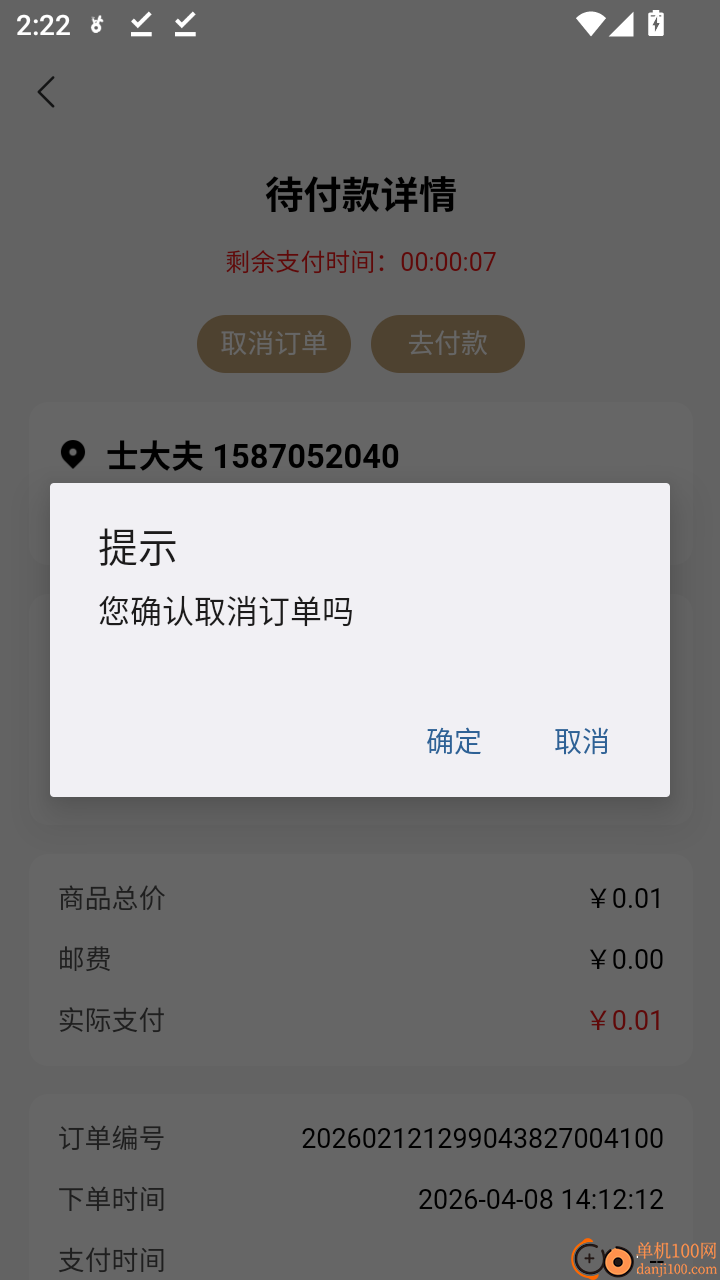Tap the clock showing 2:22

pyautogui.click(x=42, y=24)
